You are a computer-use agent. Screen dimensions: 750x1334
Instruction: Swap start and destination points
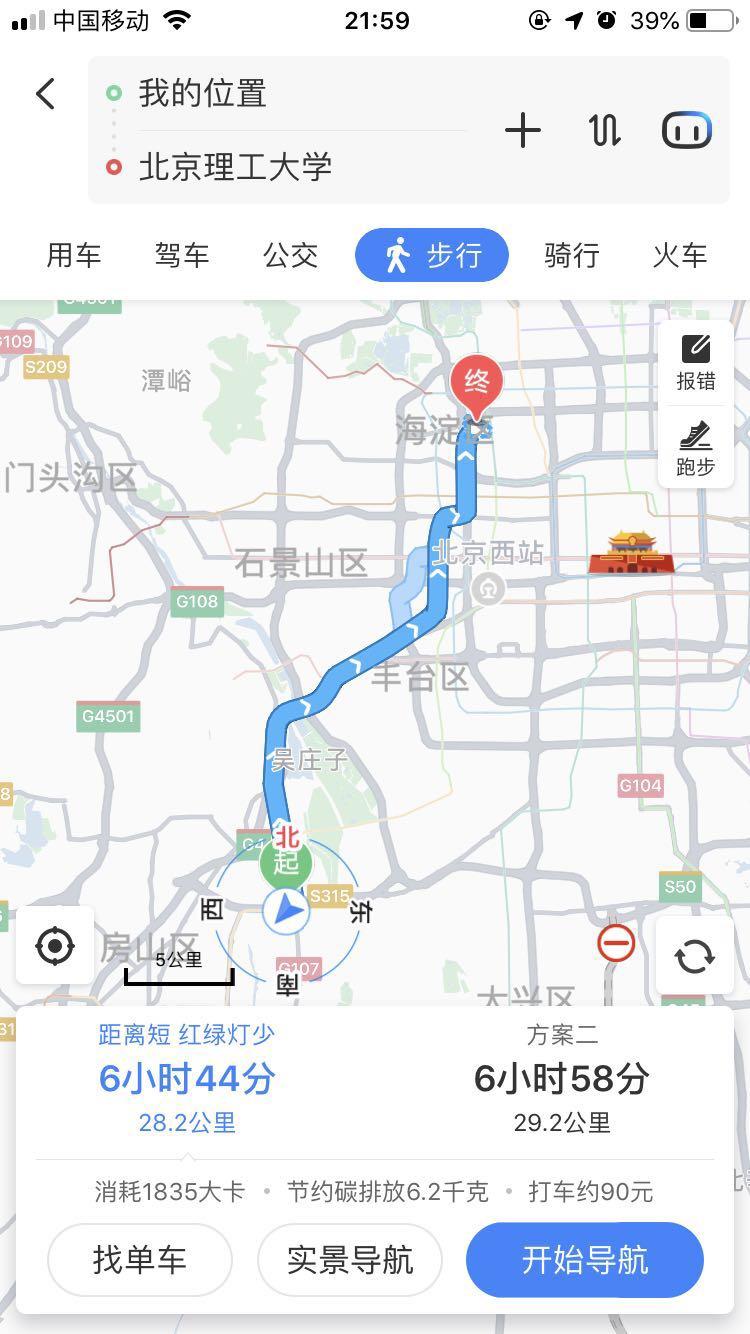point(605,131)
